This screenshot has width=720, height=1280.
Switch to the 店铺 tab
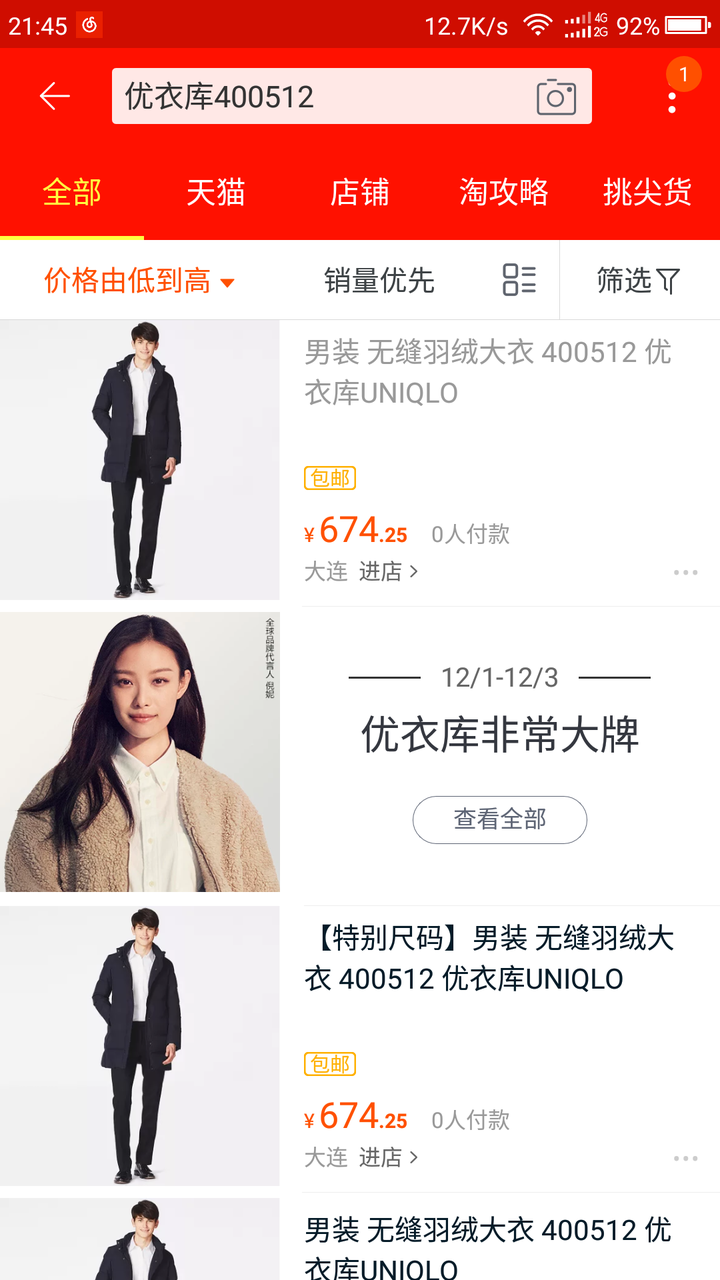[360, 192]
